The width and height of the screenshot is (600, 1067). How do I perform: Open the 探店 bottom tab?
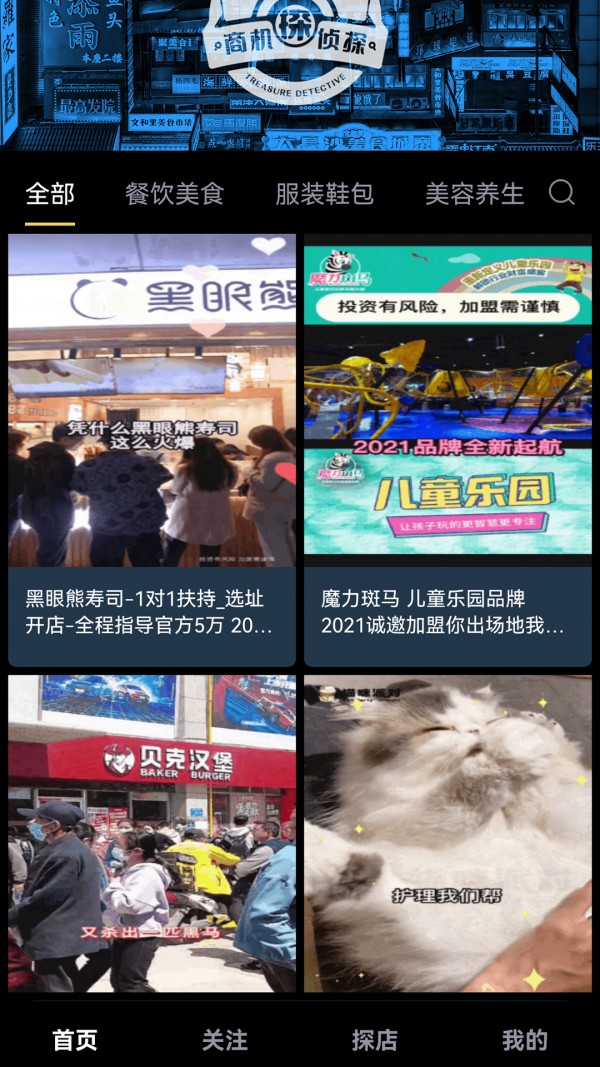point(375,1040)
